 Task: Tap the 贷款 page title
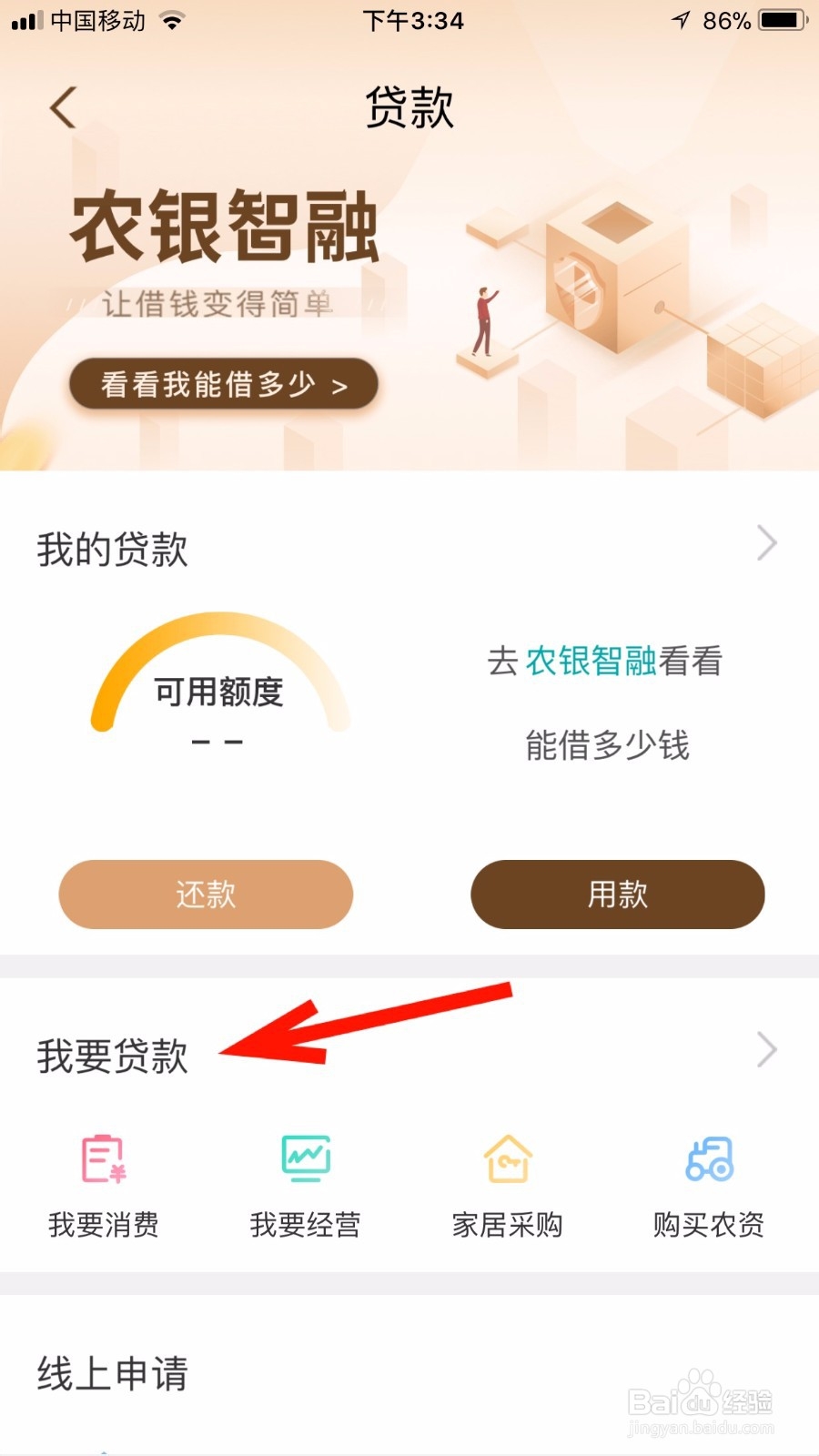click(409, 106)
